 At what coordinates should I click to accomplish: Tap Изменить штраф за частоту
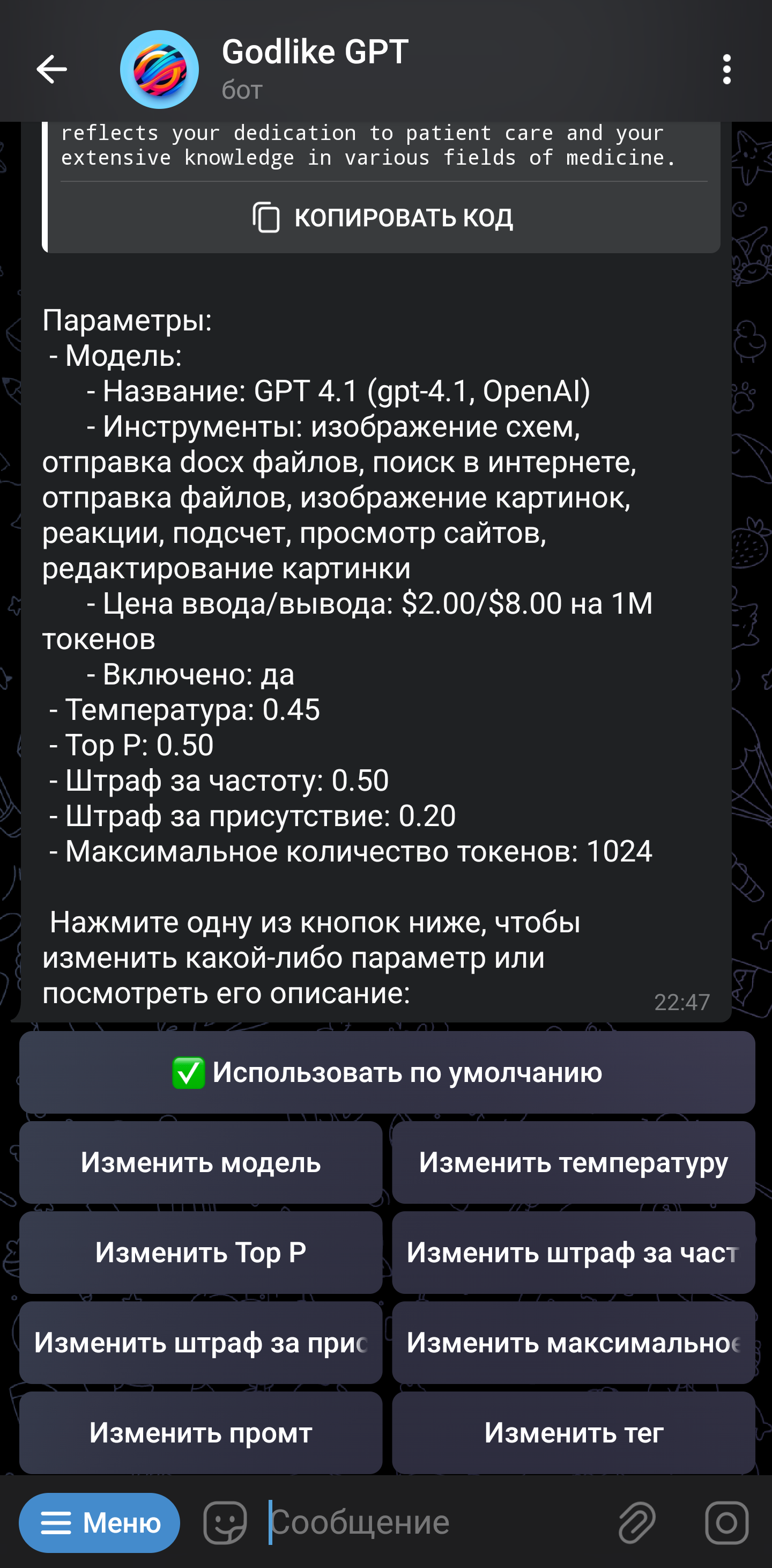click(573, 1253)
